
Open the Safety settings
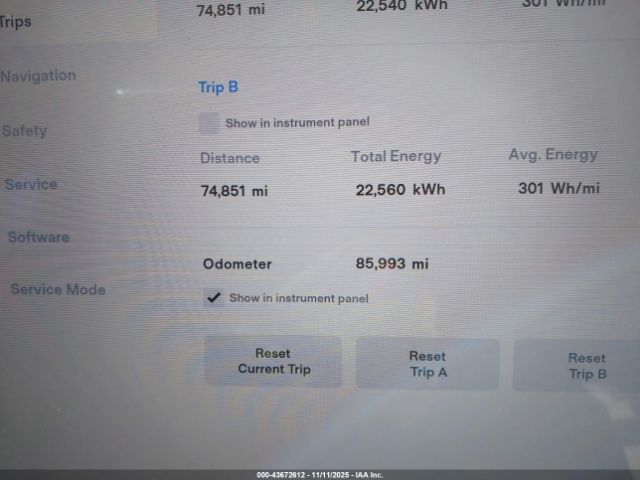click(25, 131)
